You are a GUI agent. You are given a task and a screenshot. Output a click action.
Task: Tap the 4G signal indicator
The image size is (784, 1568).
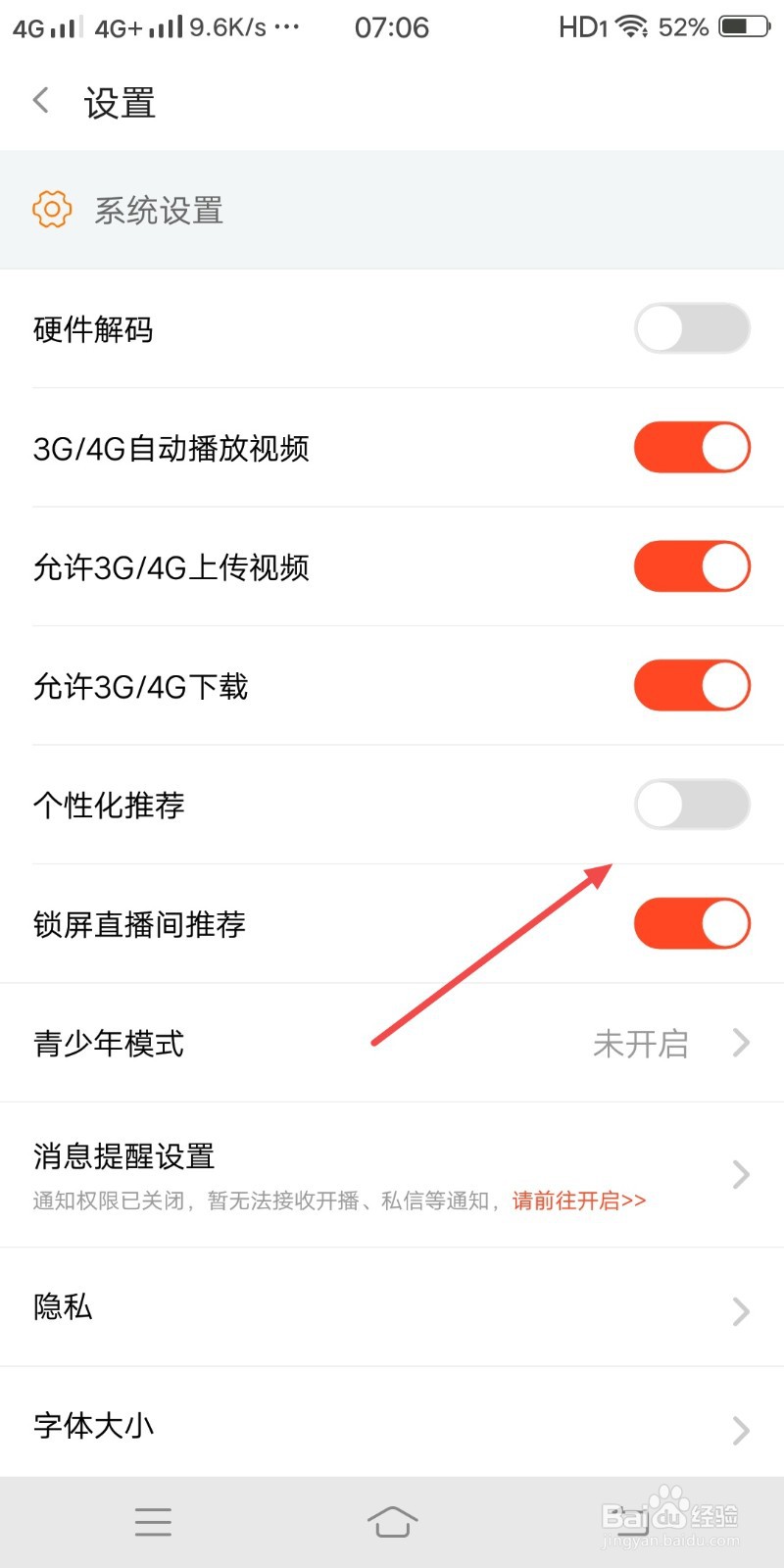pyautogui.click(x=39, y=26)
